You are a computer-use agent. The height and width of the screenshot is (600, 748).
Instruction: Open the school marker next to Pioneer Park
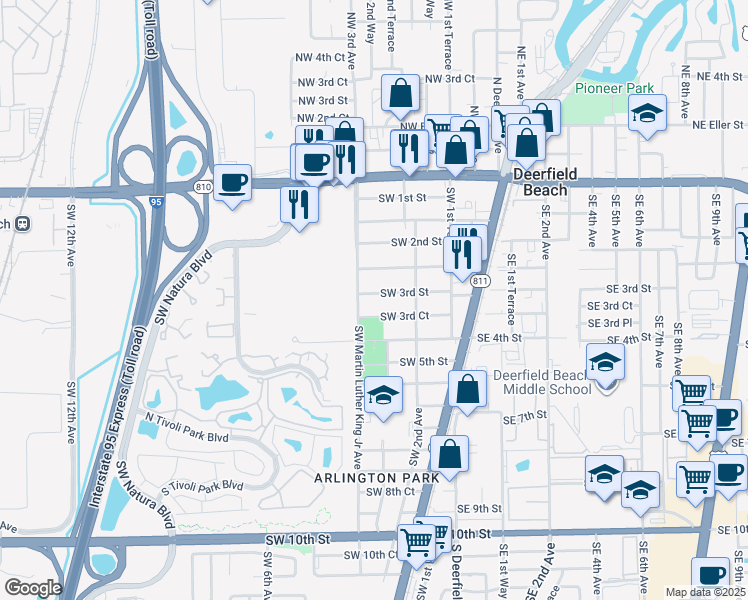pos(647,114)
